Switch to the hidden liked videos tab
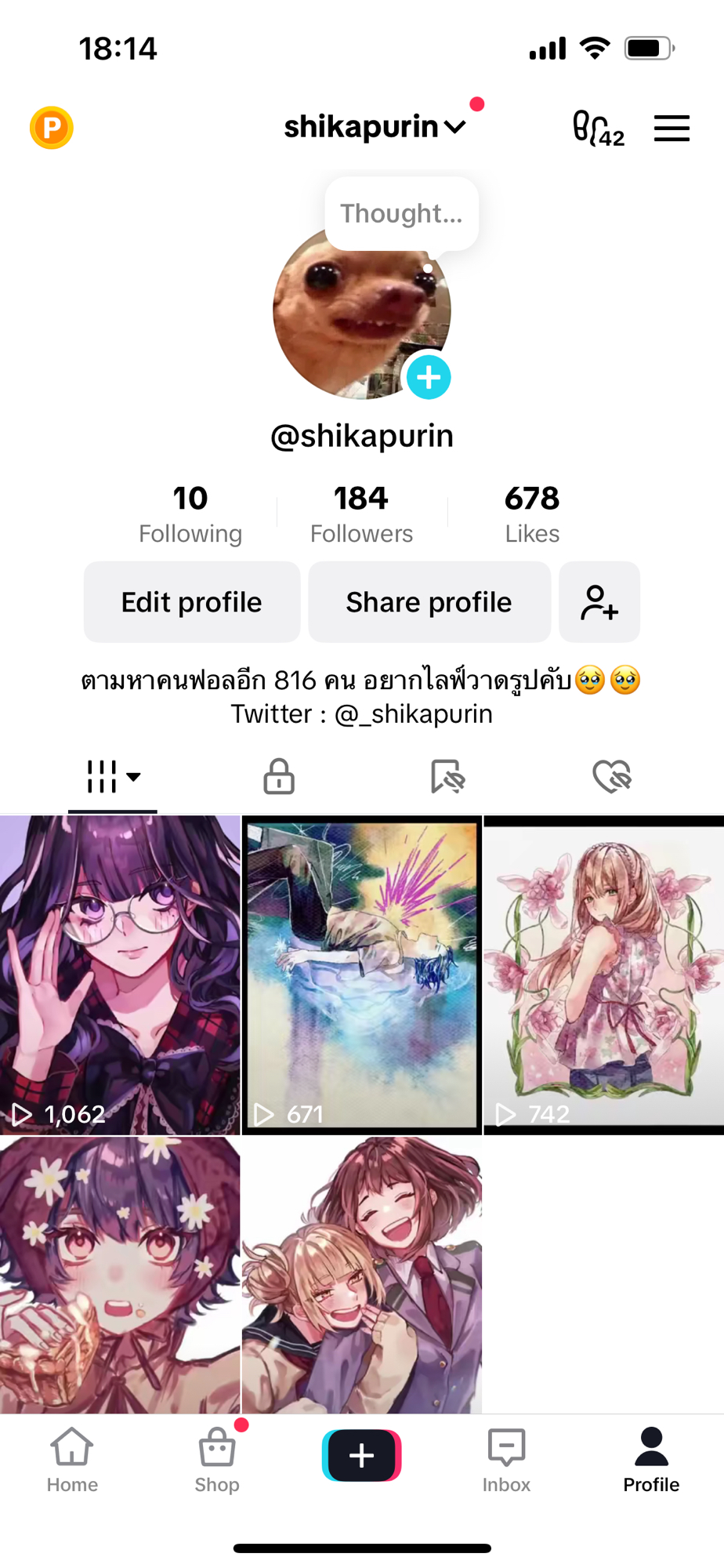The height and width of the screenshot is (1568, 724). (612, 777)
